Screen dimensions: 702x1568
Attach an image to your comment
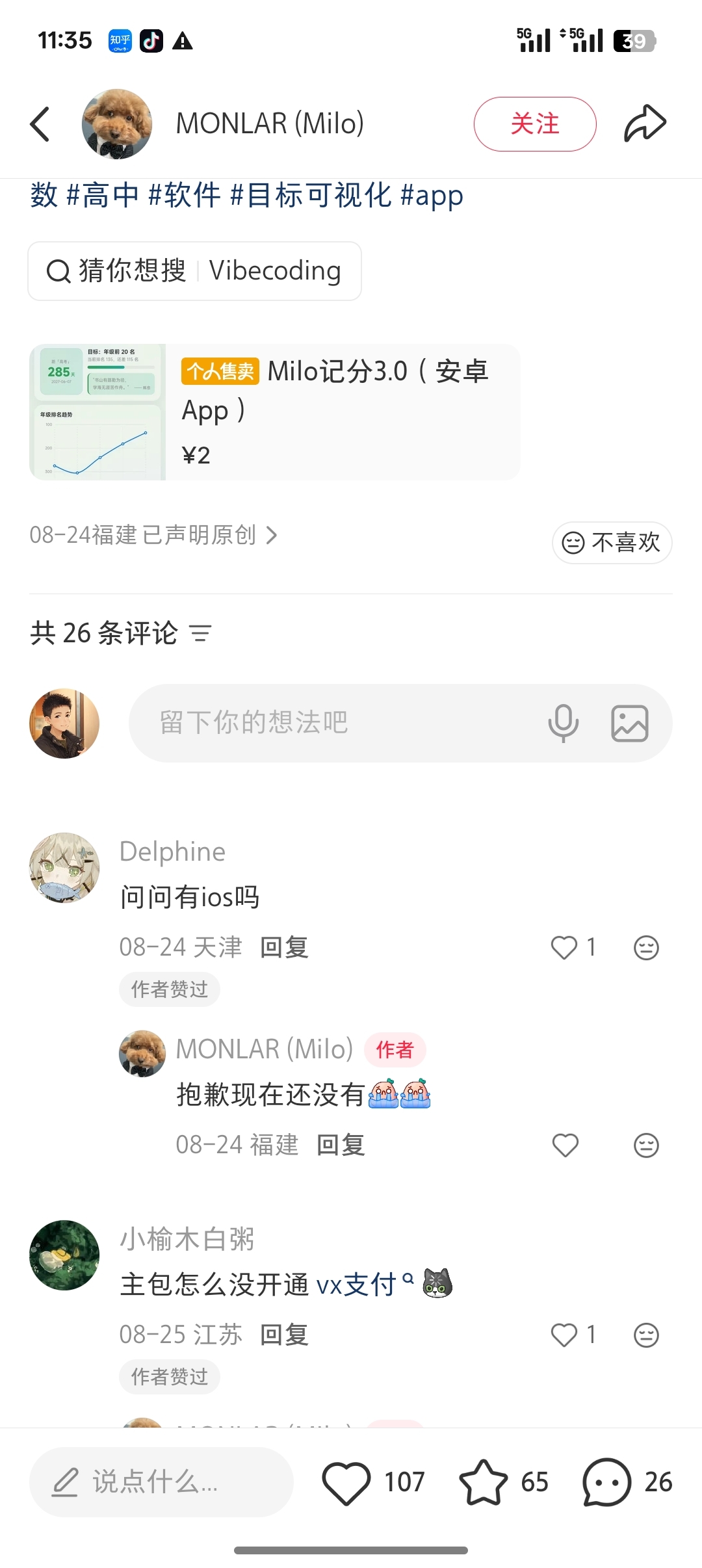click(x=629, y=723)
